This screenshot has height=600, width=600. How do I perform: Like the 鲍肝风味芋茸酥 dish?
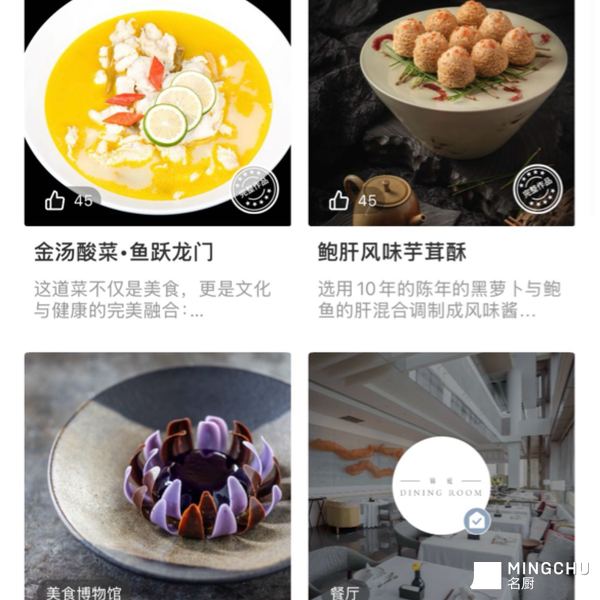point(339,201)
